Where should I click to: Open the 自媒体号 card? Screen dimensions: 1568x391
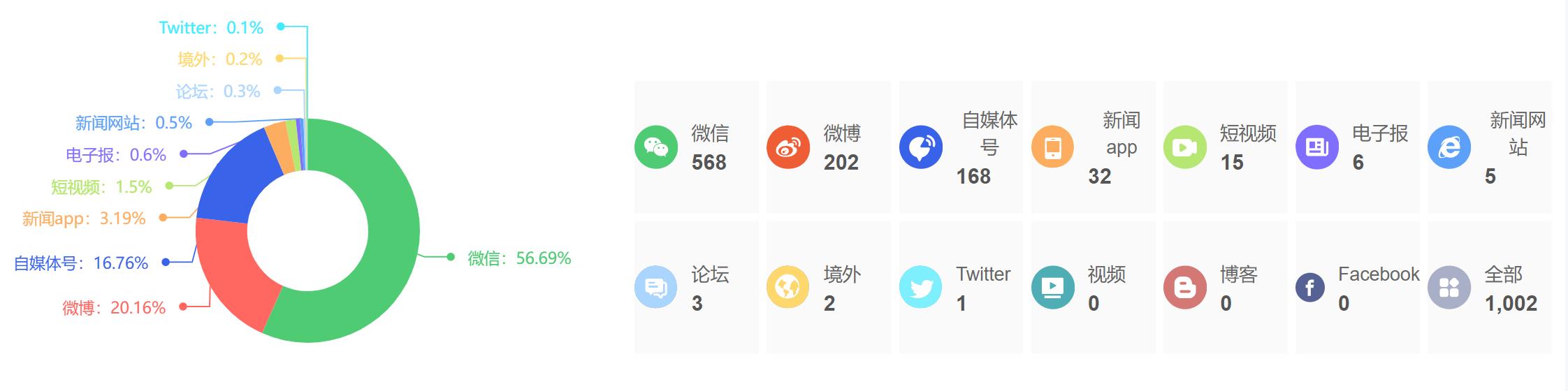(x=960, y=147)
